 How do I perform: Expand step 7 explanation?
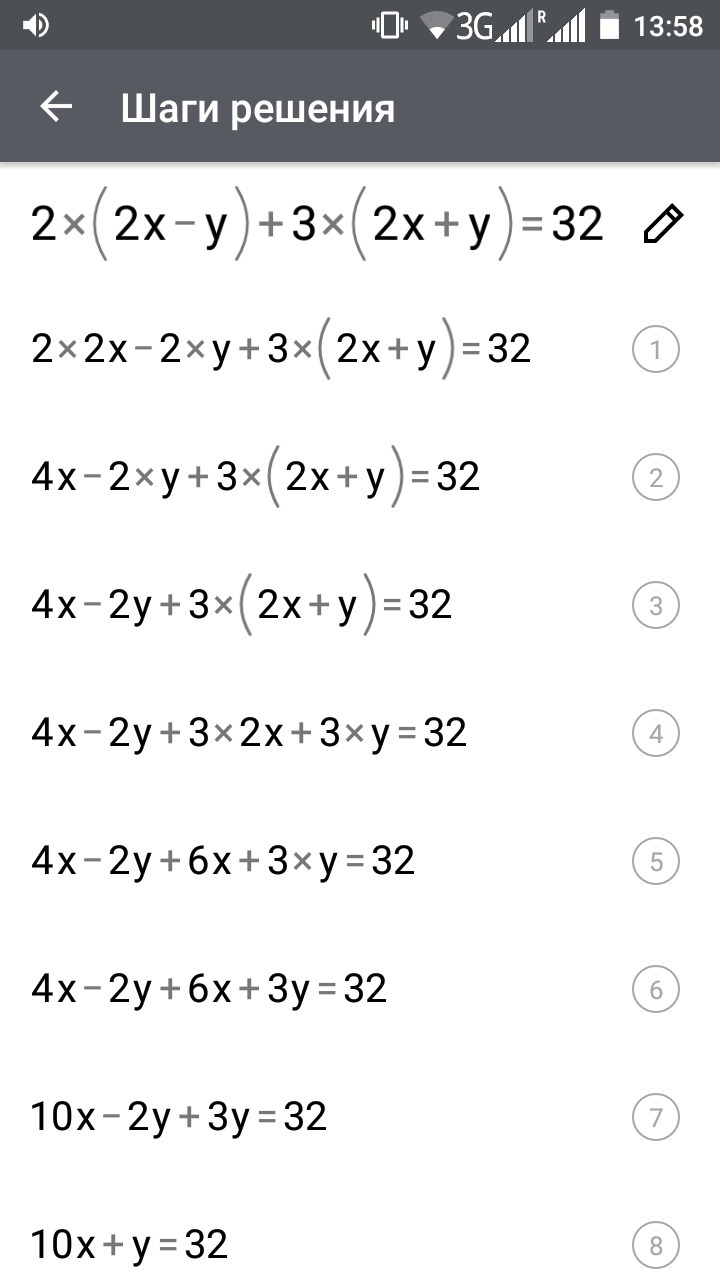[656, 1117]
